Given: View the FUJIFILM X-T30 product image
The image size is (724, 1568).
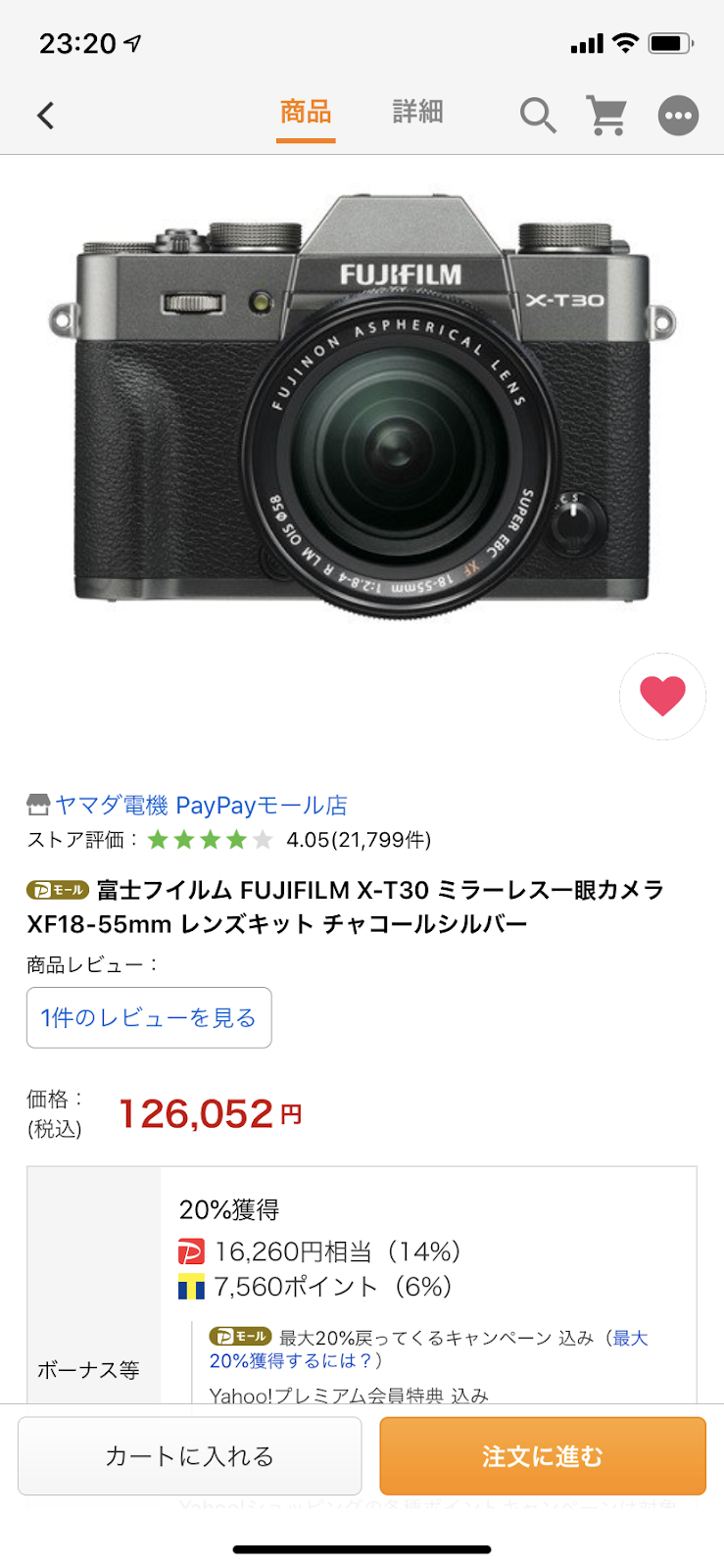Looking at the screenshot, I should click(x=362, y=404).
